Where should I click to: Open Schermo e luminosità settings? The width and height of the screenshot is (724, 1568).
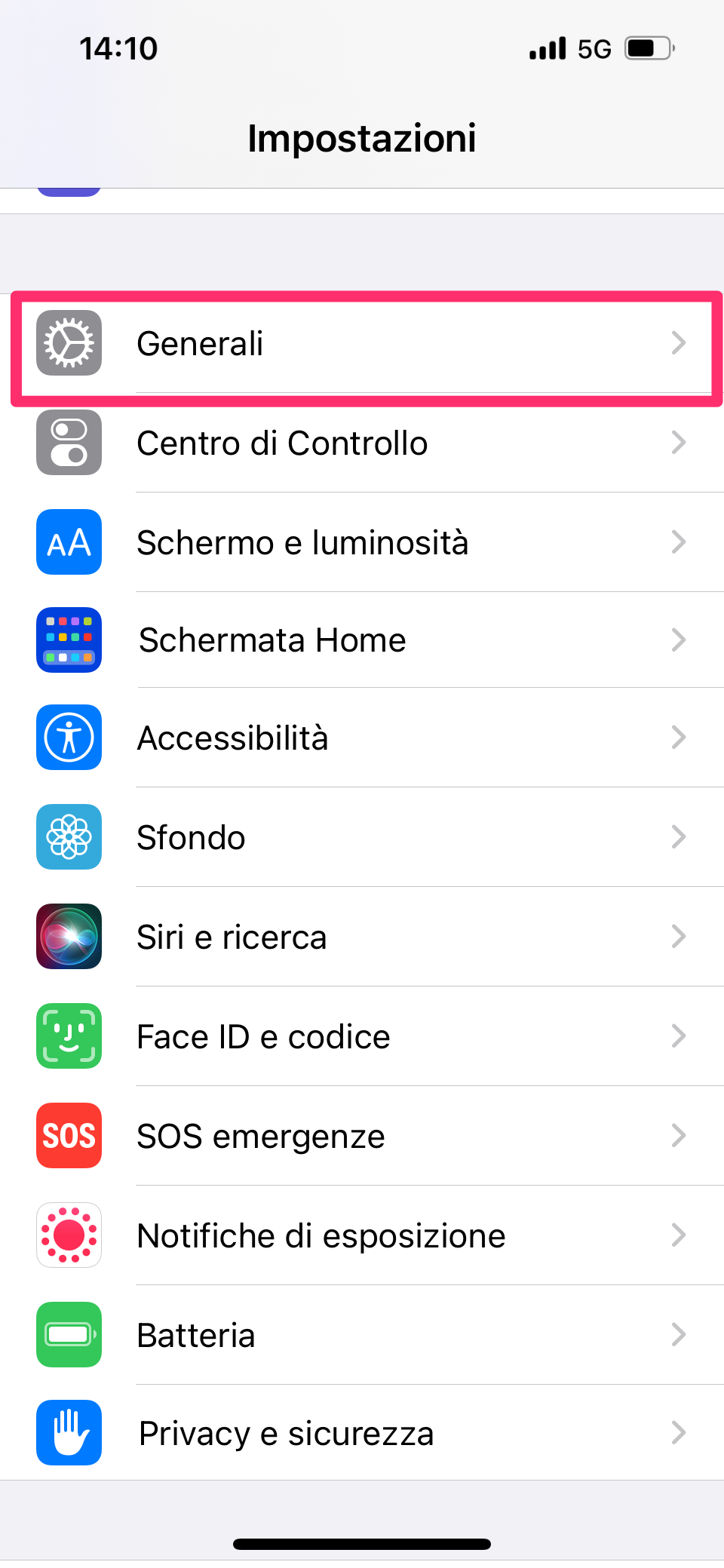click(x=362, y=542)
